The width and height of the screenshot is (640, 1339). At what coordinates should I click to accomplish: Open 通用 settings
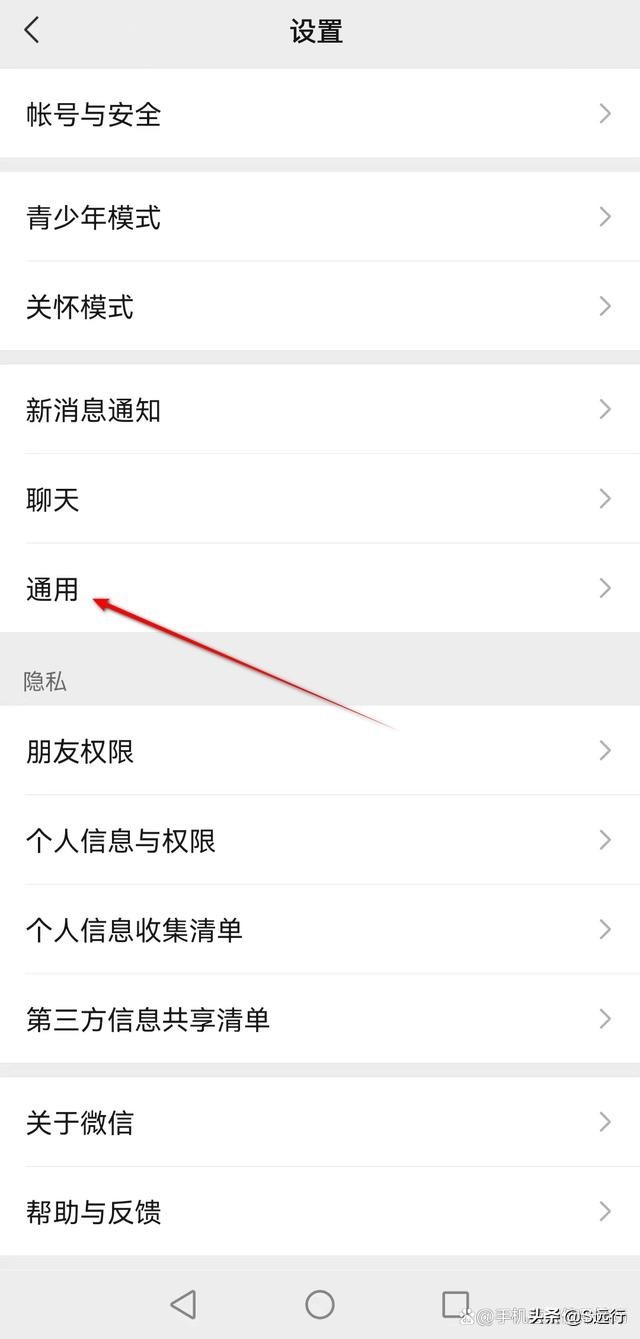pyautogui.click(x=320, y=588)
